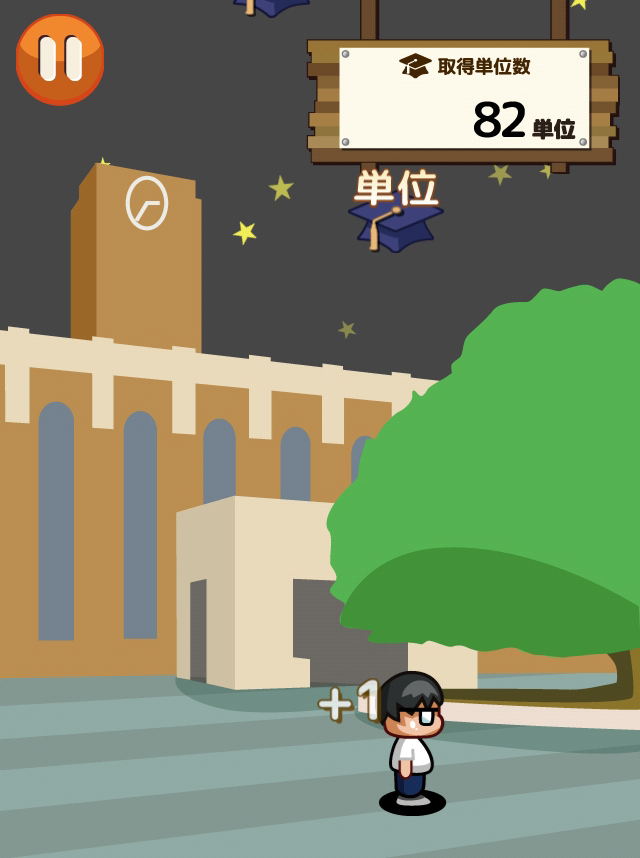Pause the game with the orange button
640x858 pixels.
[60, 59]
